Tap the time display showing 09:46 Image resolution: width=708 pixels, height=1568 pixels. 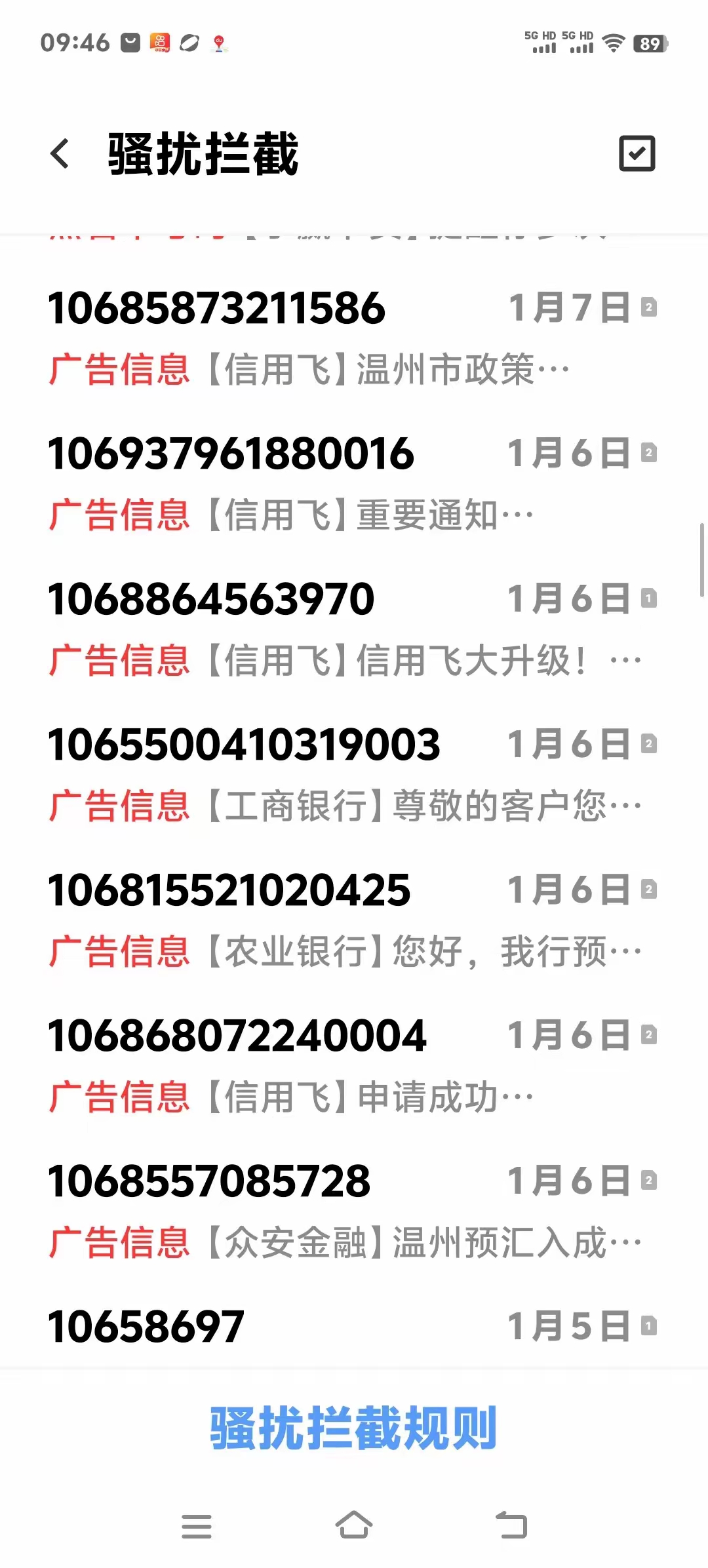point(75,42)
